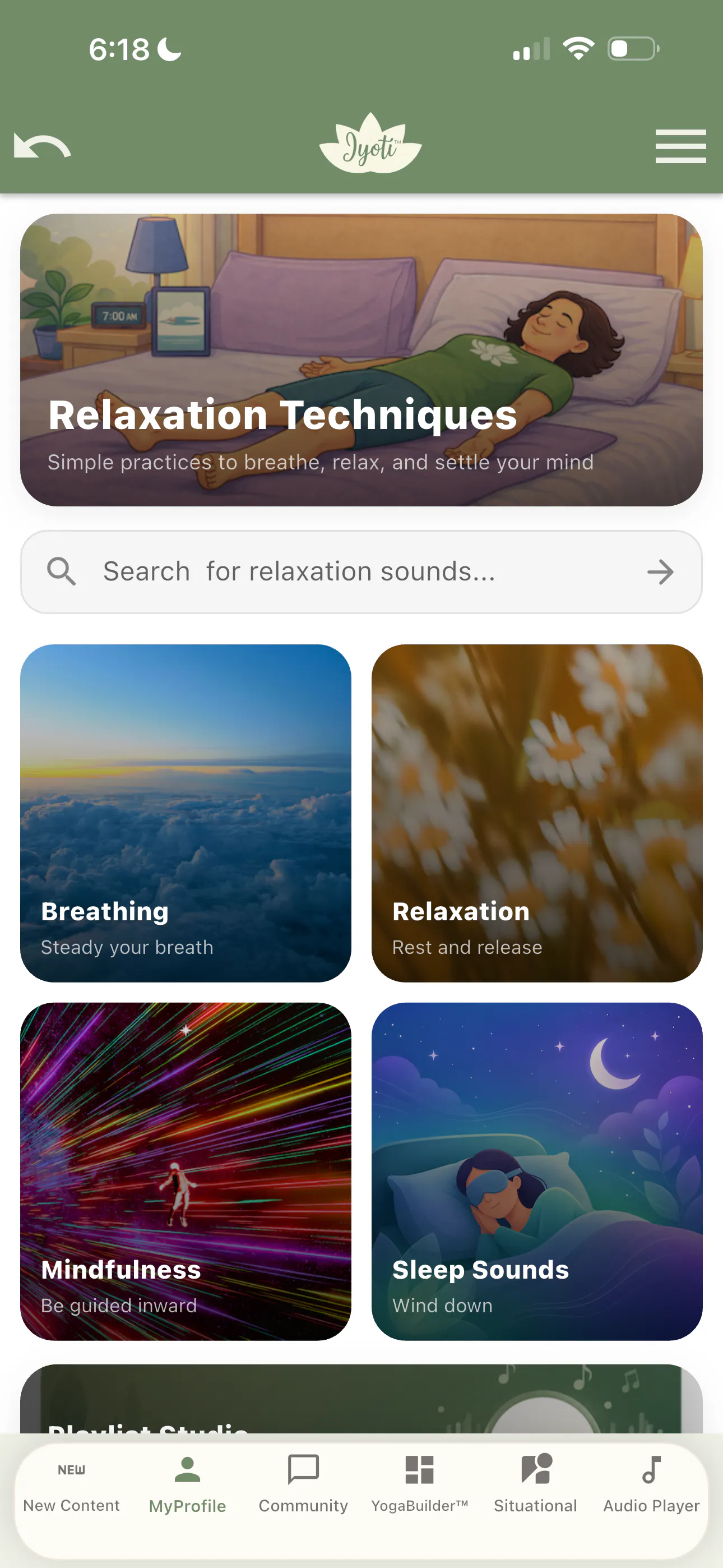The image size is (723, 1568).
Task: Switch to the MyProfile tab
Action: 187,1484
